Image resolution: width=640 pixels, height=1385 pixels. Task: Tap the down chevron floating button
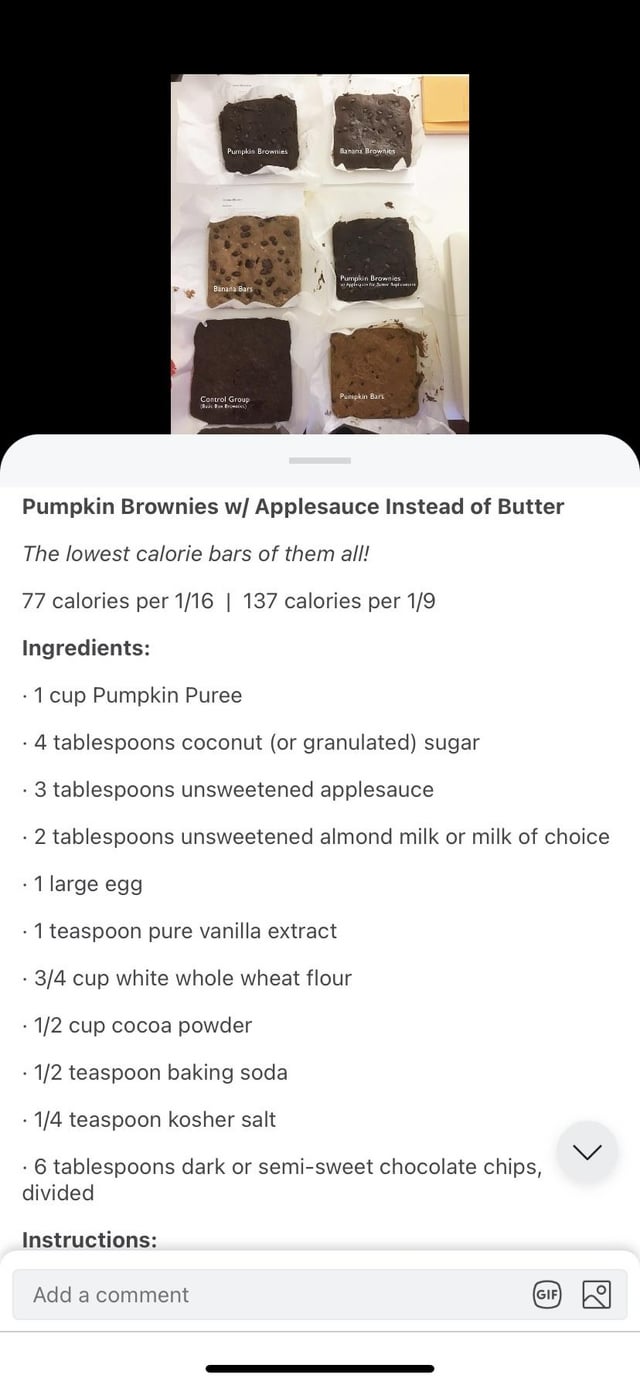coord(587,1151)
